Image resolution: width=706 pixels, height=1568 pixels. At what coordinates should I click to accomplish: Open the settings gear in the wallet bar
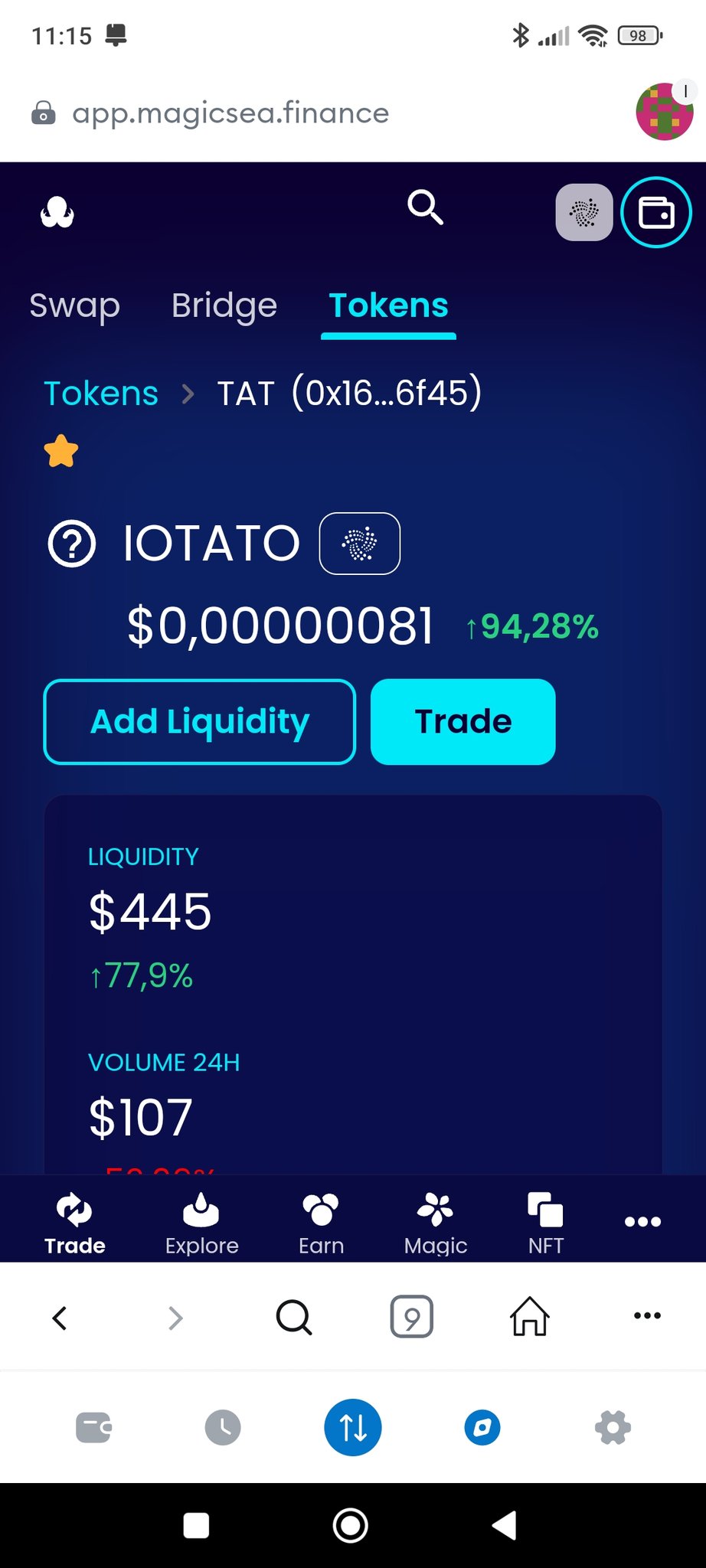[x=613, y=1428]
